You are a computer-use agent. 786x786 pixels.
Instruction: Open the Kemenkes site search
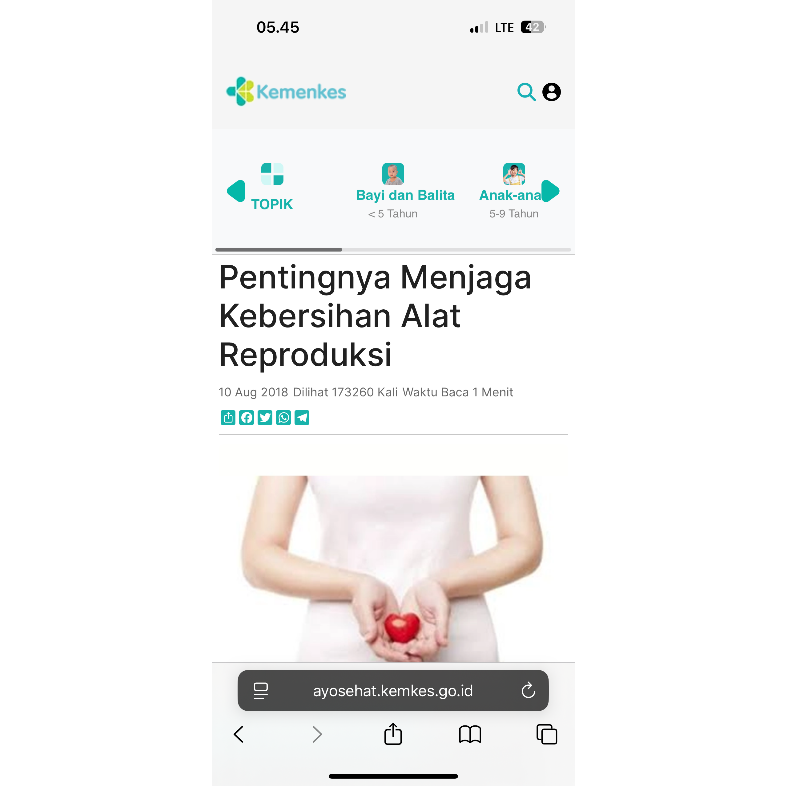[526, 92]
